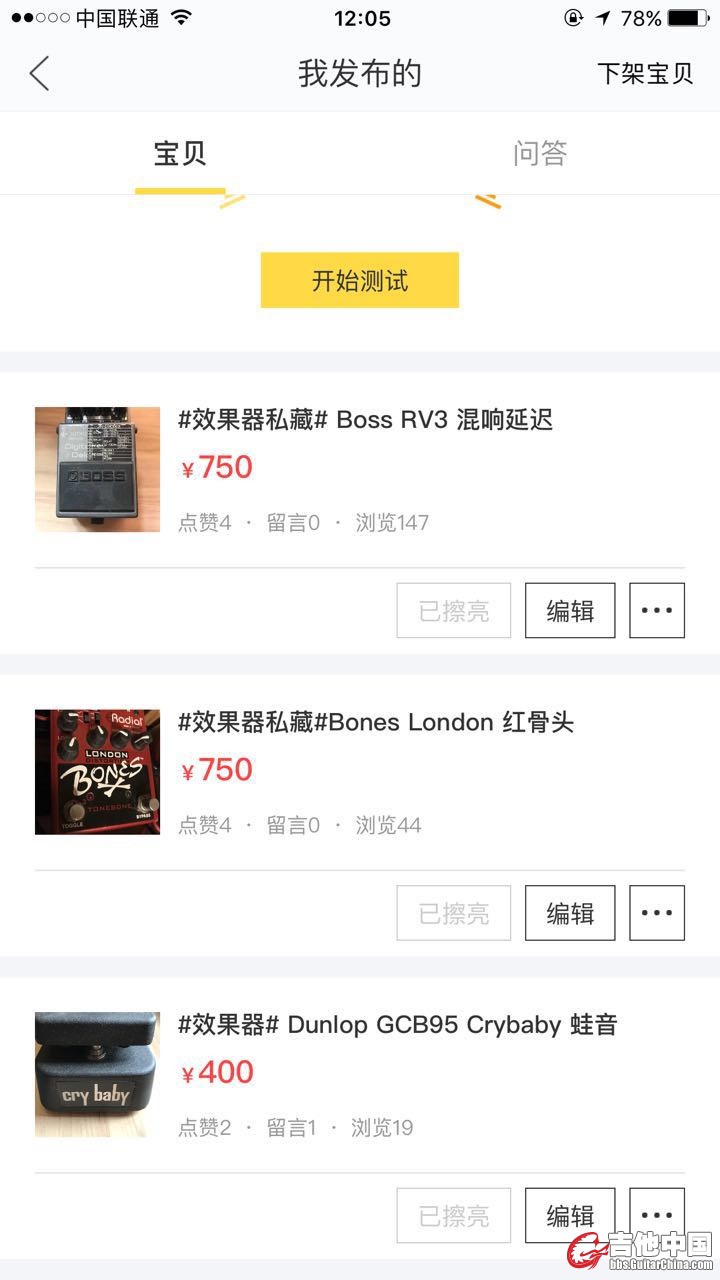This screenshot has height=1280, width=720.
Task: Open more options for Bones London
Action: pos(657,913)
